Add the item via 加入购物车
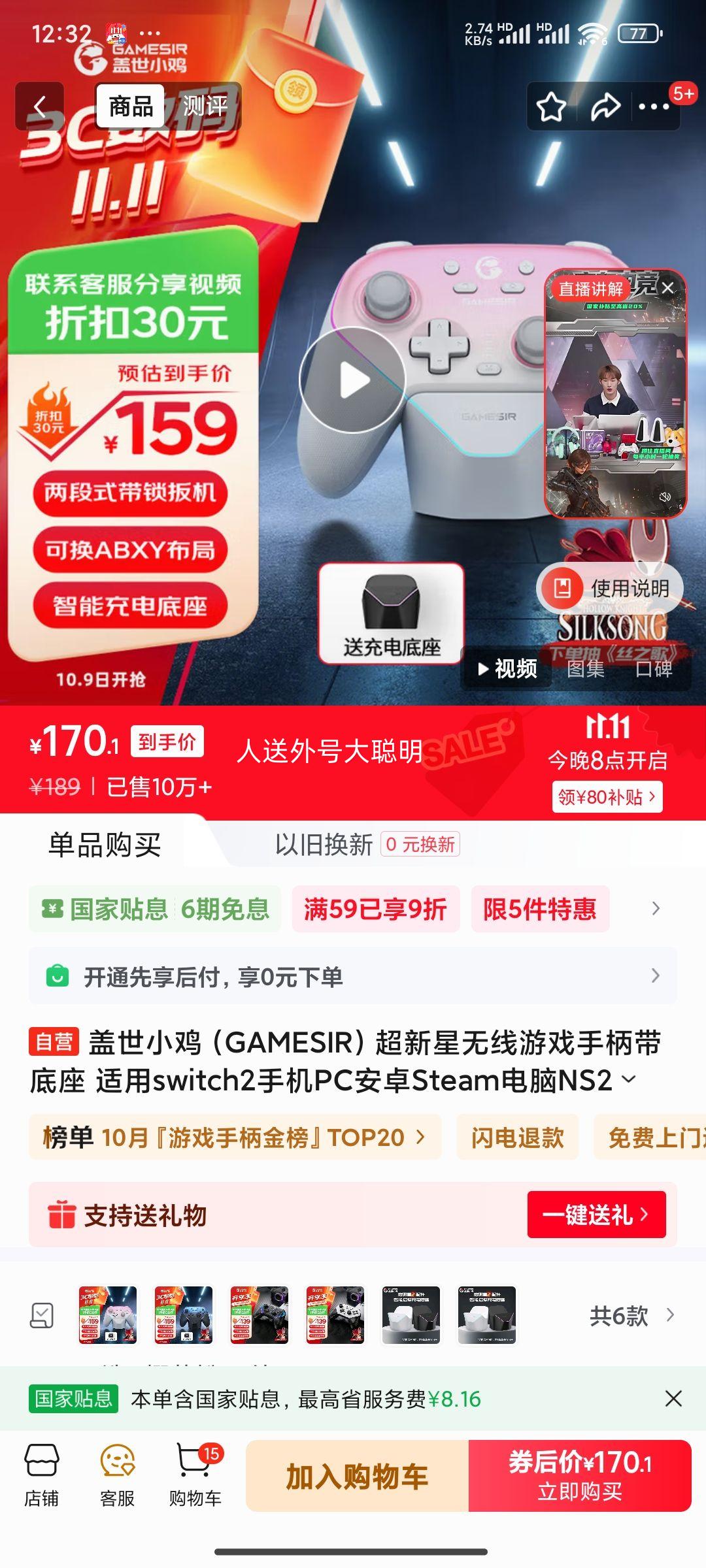The image size is (706, 1568). pyautogui.click(x=357, y=1476)
